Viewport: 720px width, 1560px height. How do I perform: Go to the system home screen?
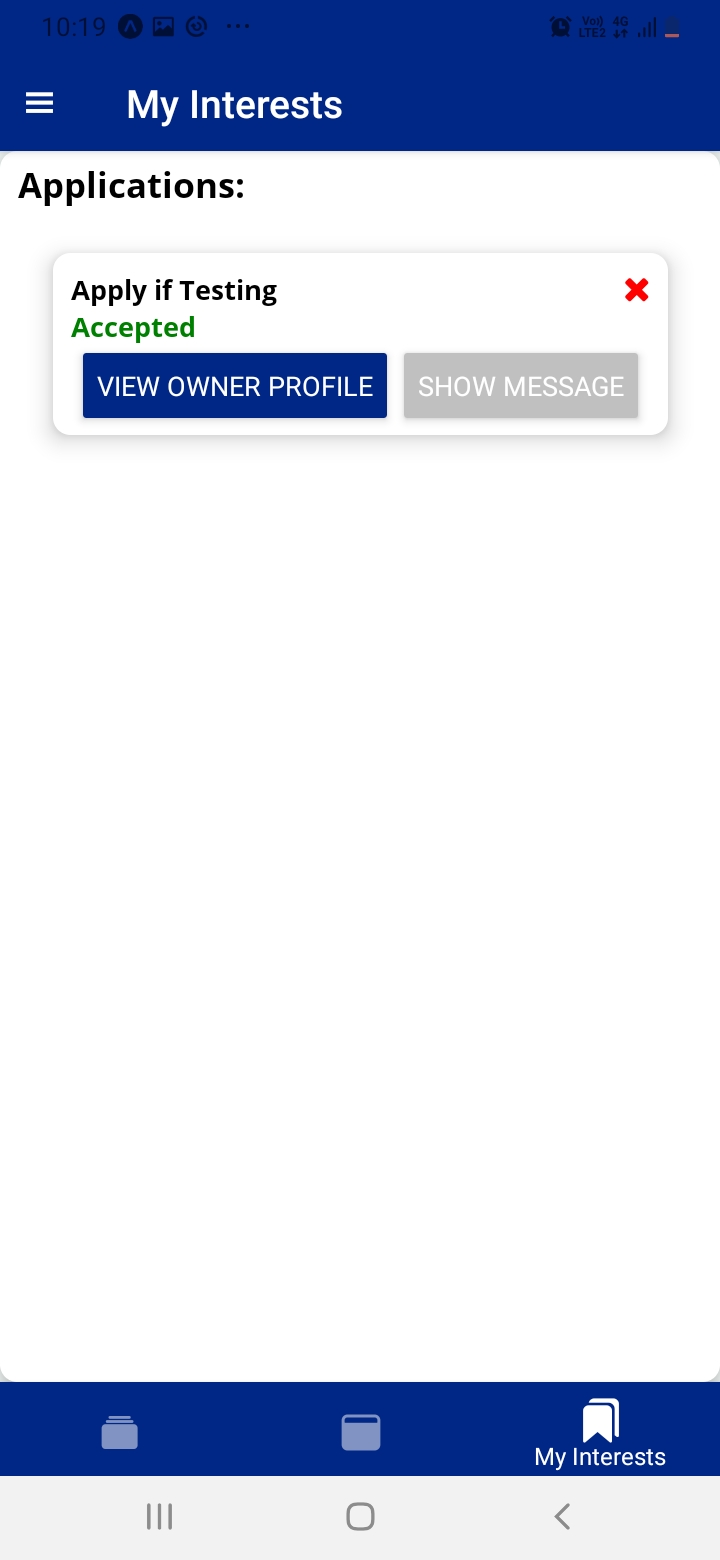coord(360,1517)
